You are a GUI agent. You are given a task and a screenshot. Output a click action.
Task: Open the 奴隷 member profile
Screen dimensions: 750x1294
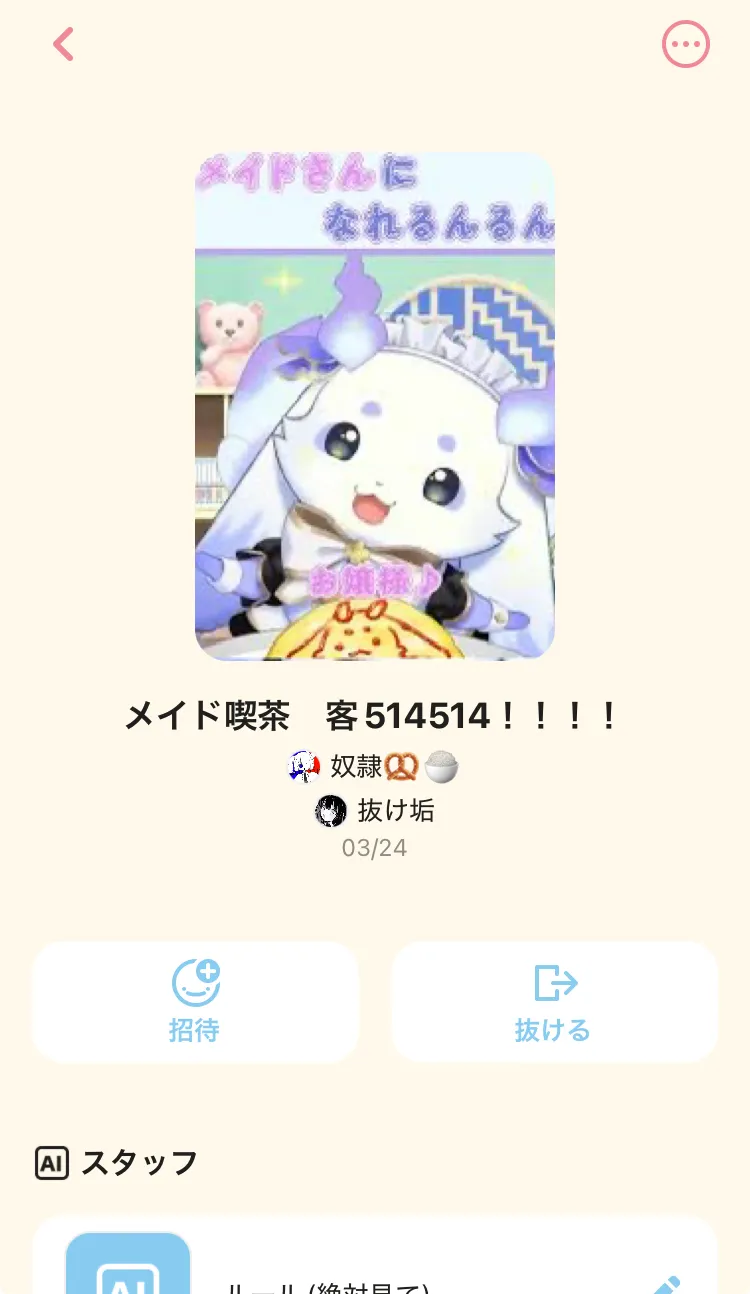(373, 768)
